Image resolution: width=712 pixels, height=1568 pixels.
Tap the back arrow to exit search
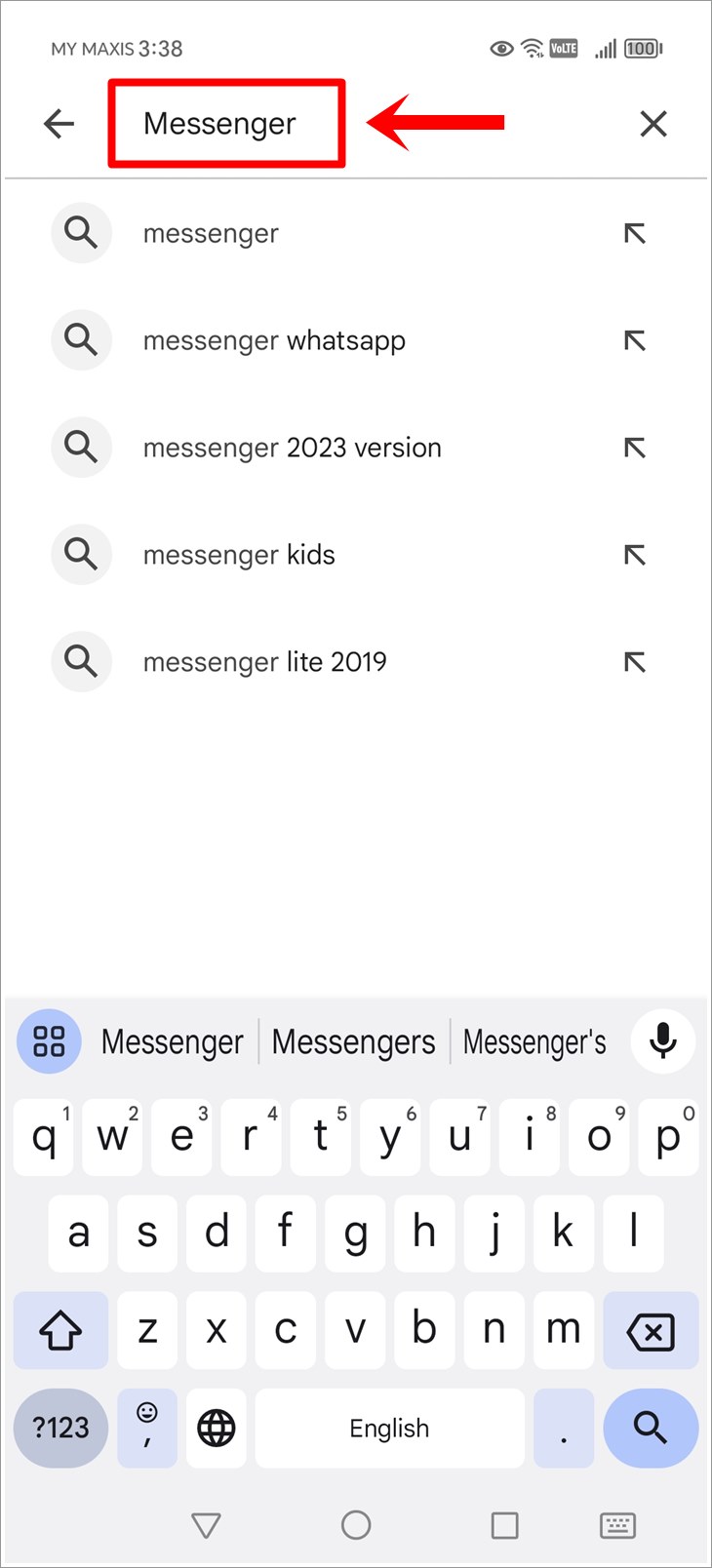click(x=59, y=123)
